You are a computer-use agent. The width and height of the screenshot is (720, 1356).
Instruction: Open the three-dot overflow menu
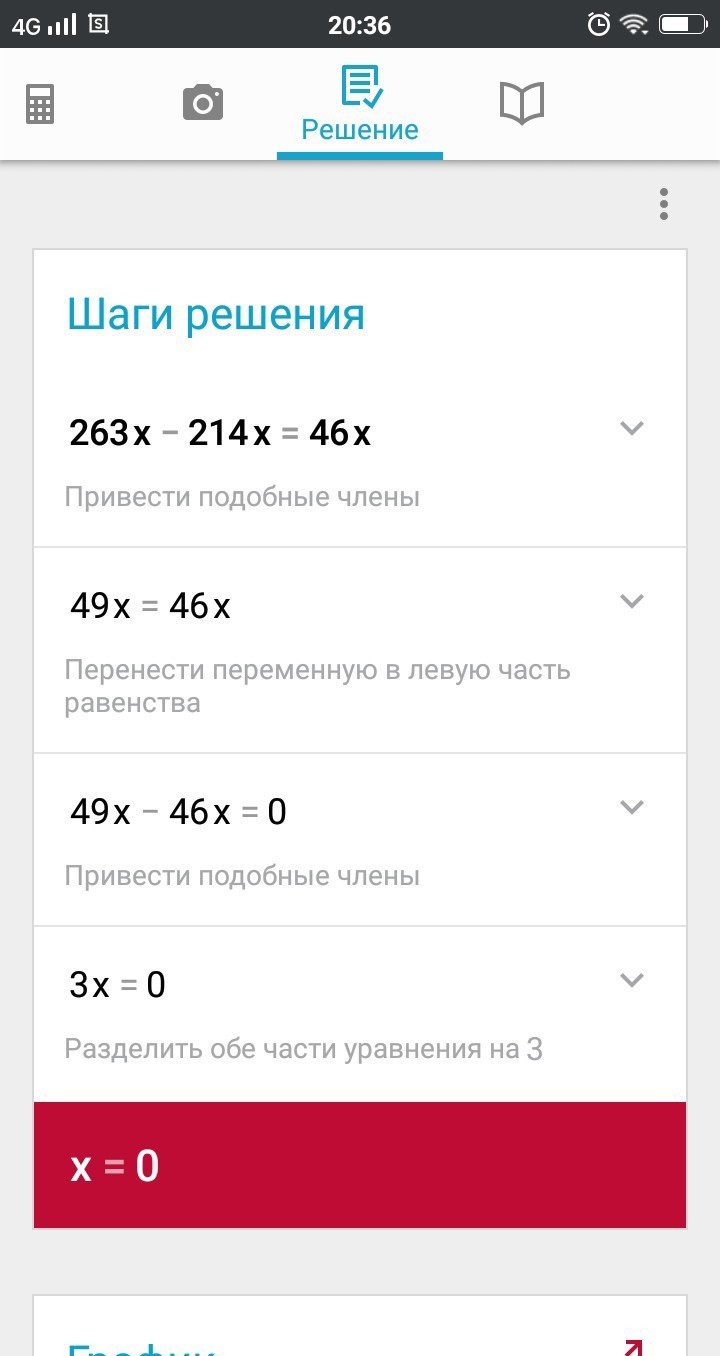coord(663,204)
